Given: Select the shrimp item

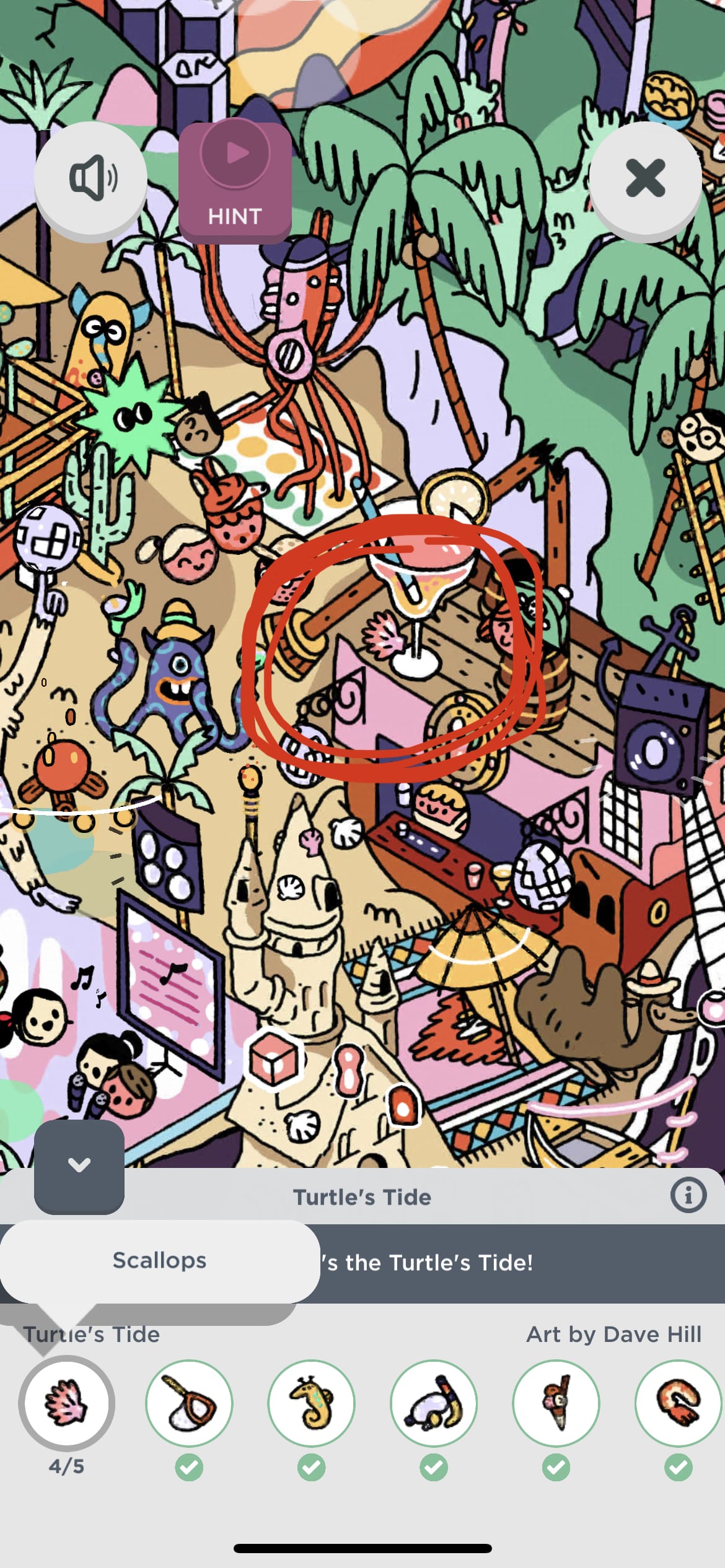Looking at the screenshot, I should pyautogui.click(x=678, y=1403).
